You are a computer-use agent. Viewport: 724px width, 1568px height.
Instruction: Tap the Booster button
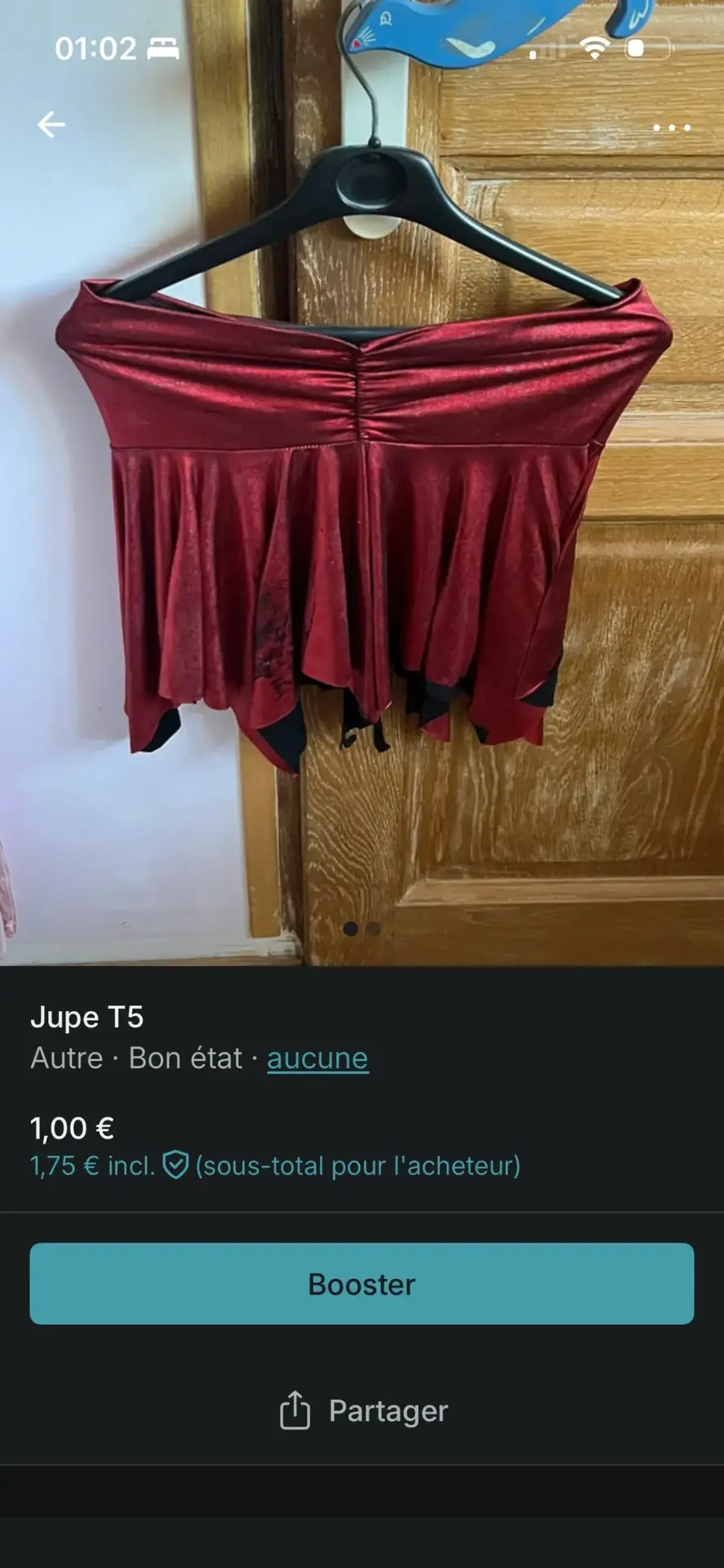tap(362, 1284)
